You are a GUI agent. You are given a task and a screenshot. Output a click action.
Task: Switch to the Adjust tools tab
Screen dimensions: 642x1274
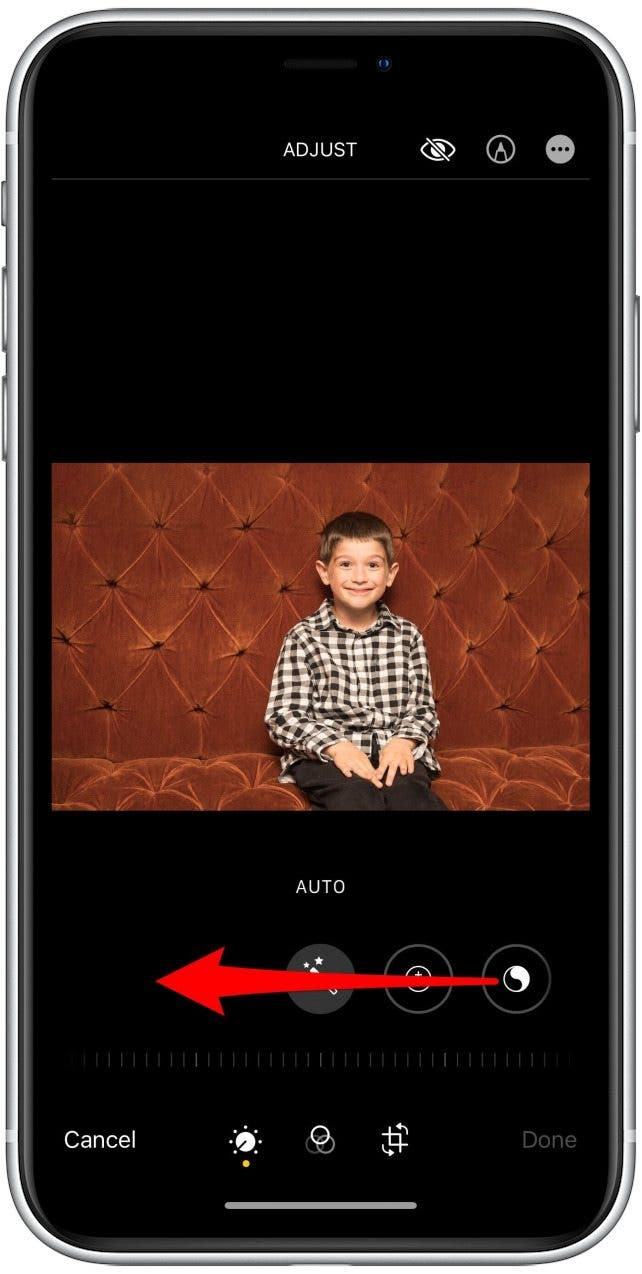click(245, 1140)
